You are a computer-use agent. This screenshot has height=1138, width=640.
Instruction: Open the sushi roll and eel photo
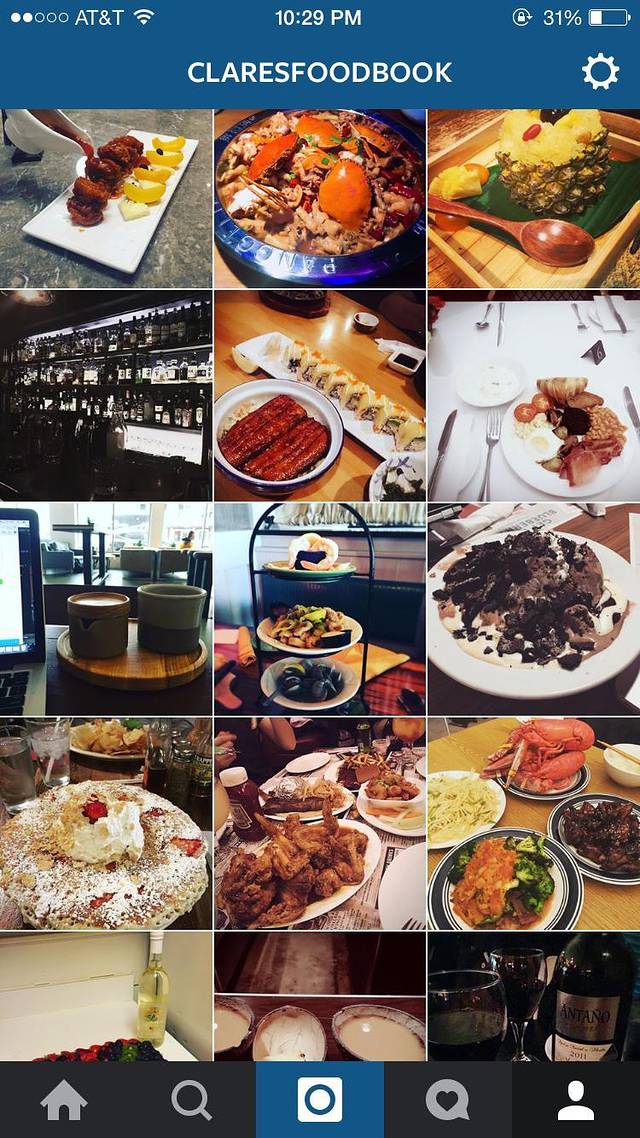pos(320,396)
